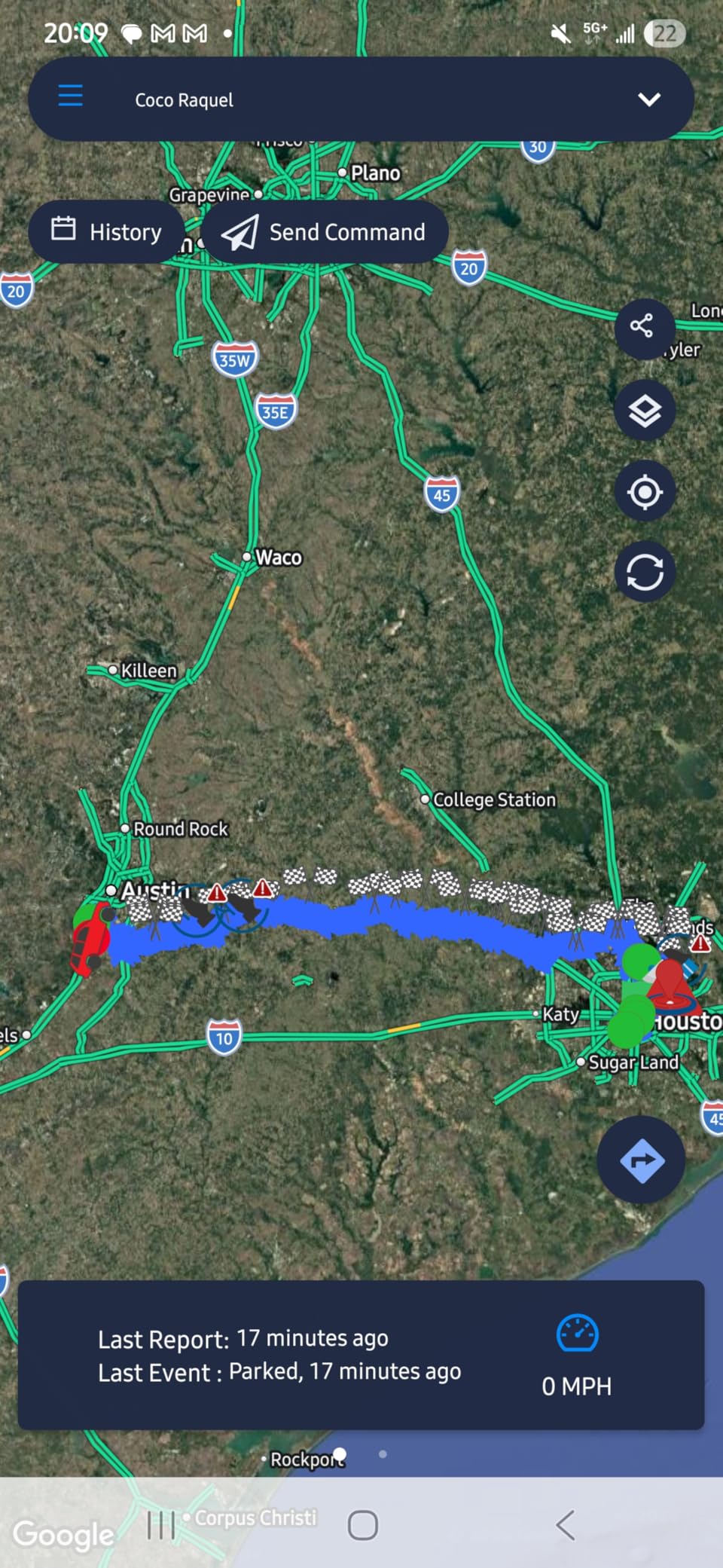The height and width of the screenshot is (1568, 723).
Task: Open the History view
Action: (x=106, y=231)
